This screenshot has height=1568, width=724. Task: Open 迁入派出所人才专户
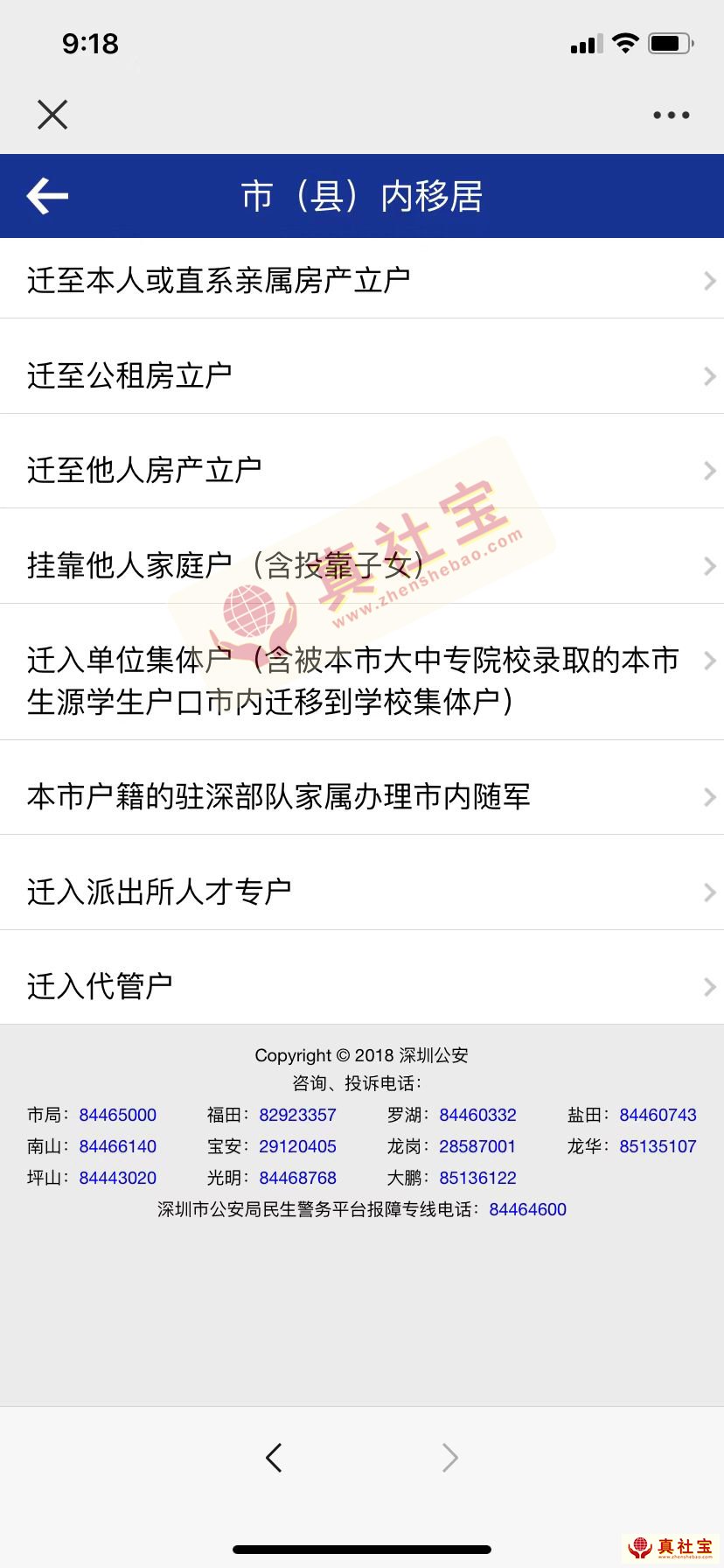point(362,892)
